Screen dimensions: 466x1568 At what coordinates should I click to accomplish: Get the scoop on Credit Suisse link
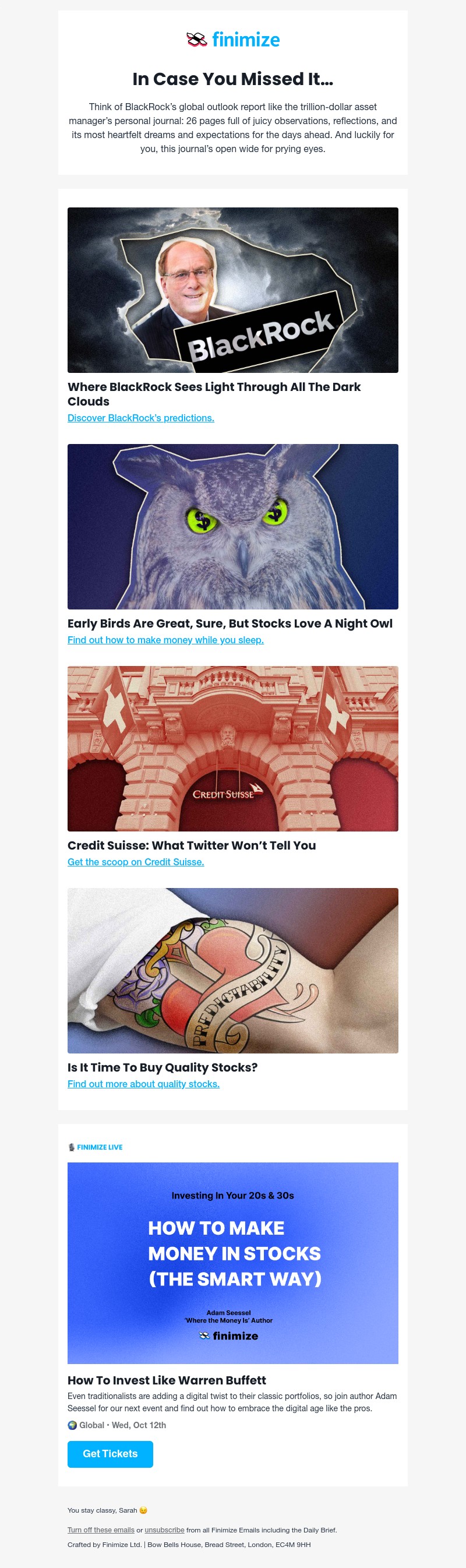[x=136, y=862]
